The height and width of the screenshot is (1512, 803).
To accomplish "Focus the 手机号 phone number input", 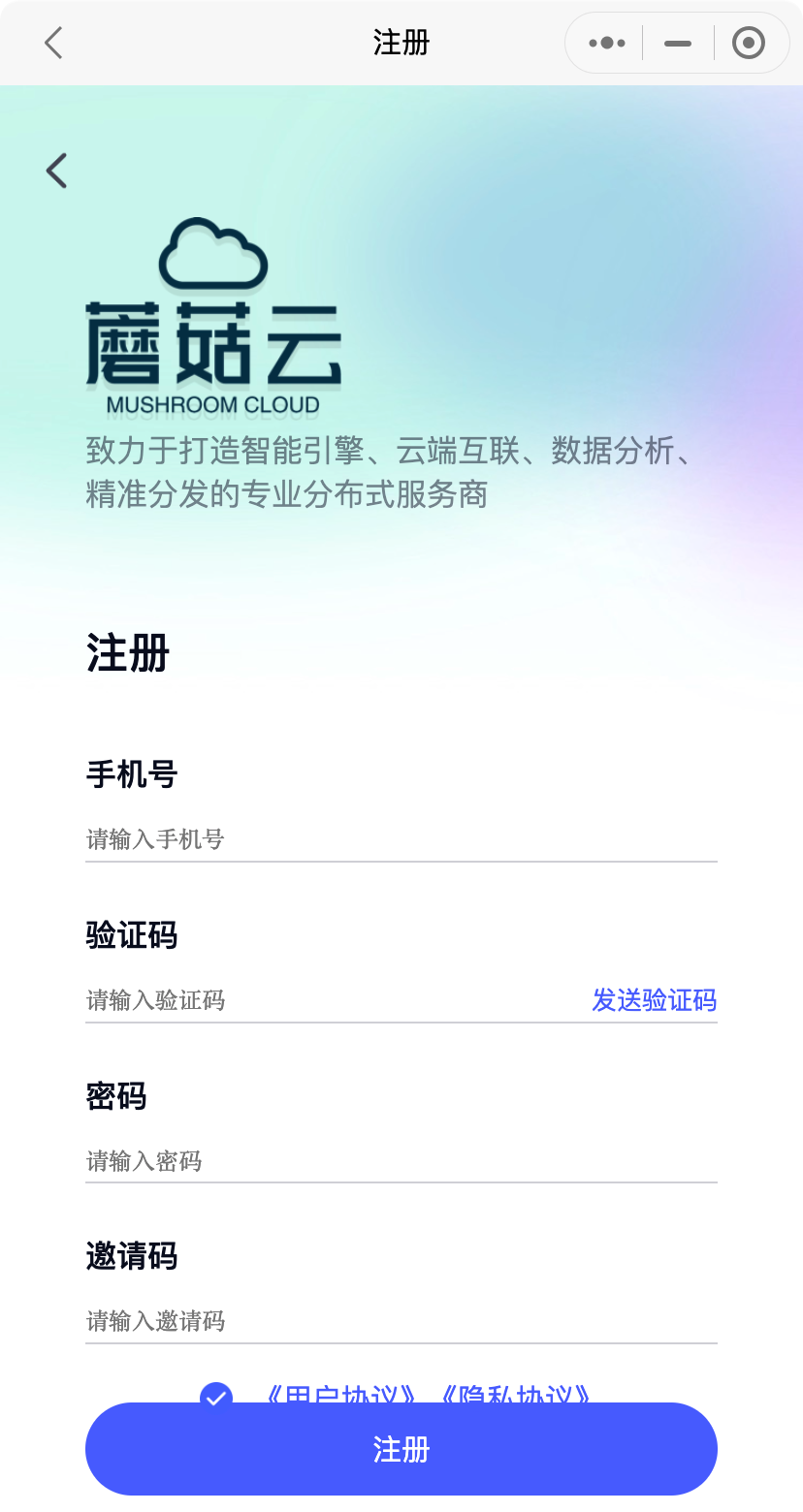I will tap(388, 839).
